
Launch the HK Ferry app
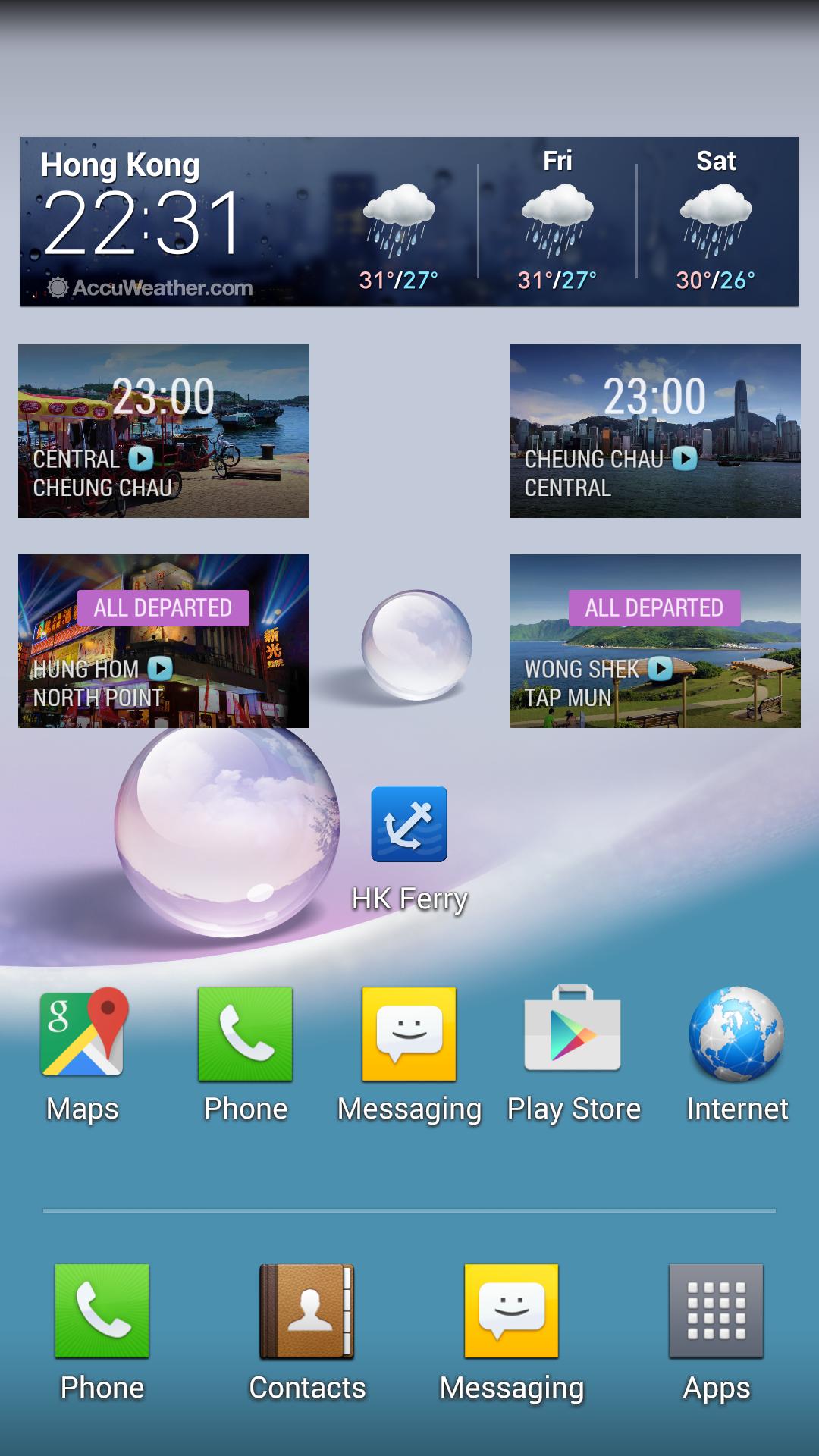click(x=409, y=825)
